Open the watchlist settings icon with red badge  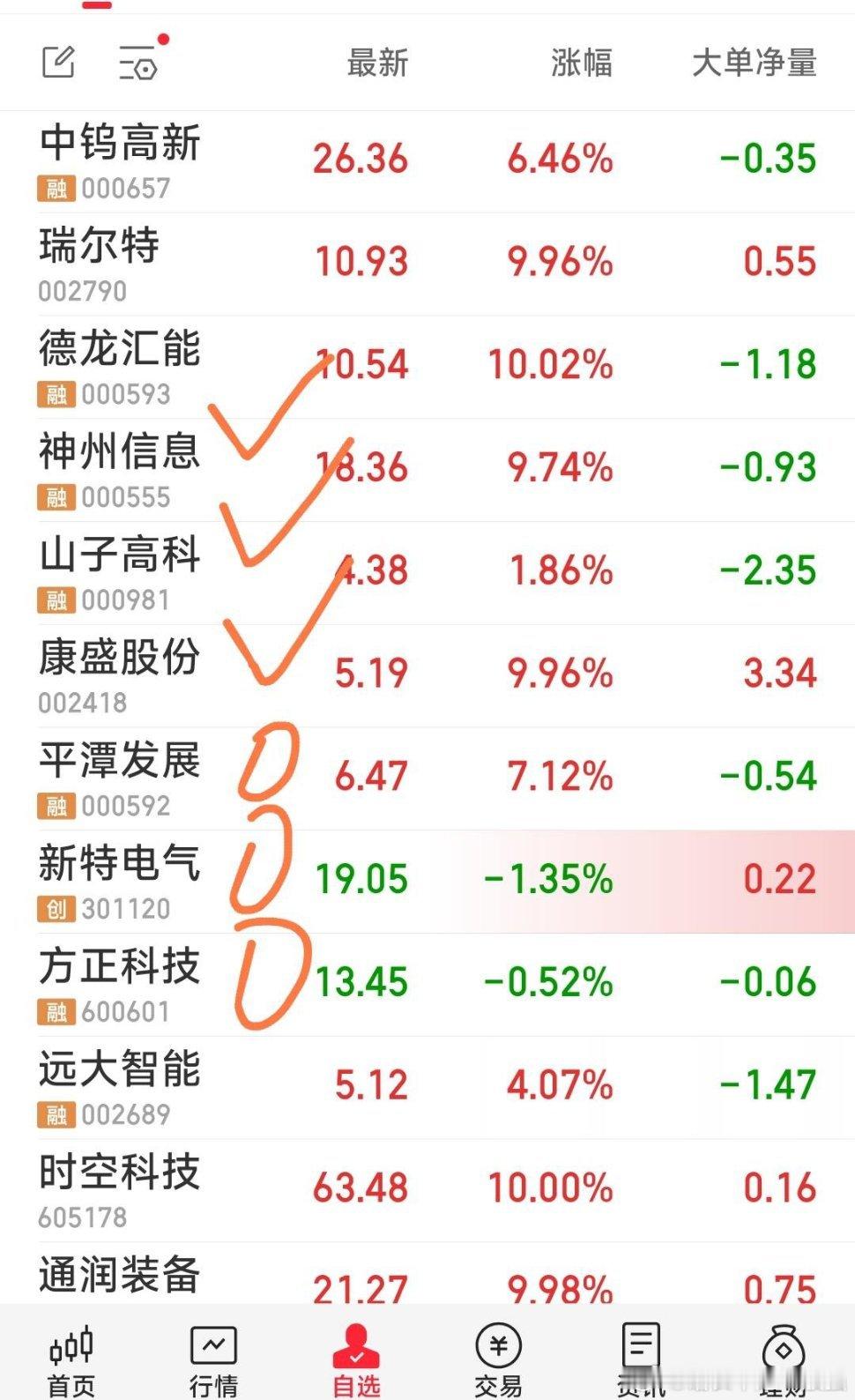[137, 65]
